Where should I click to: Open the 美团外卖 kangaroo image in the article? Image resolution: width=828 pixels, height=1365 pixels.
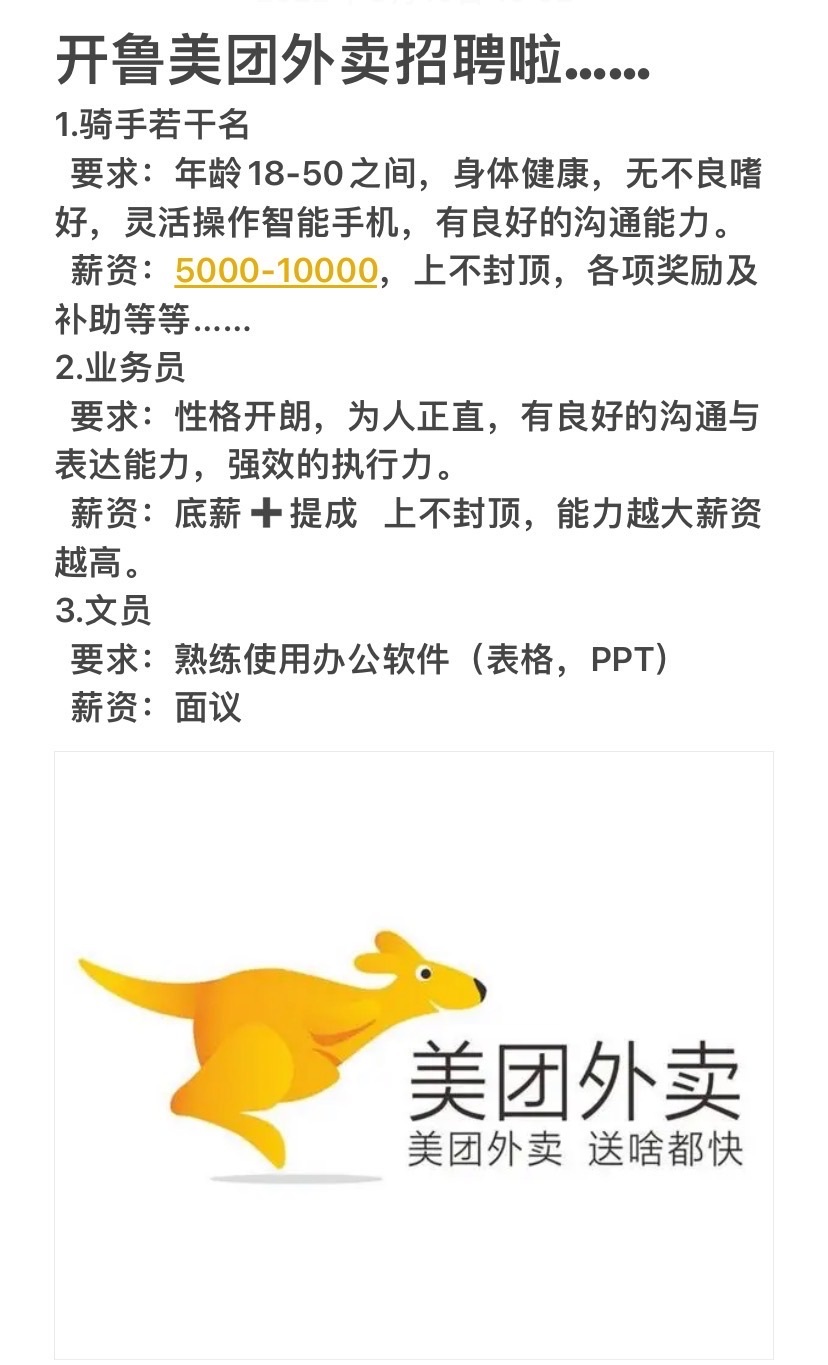(414, 1055)
